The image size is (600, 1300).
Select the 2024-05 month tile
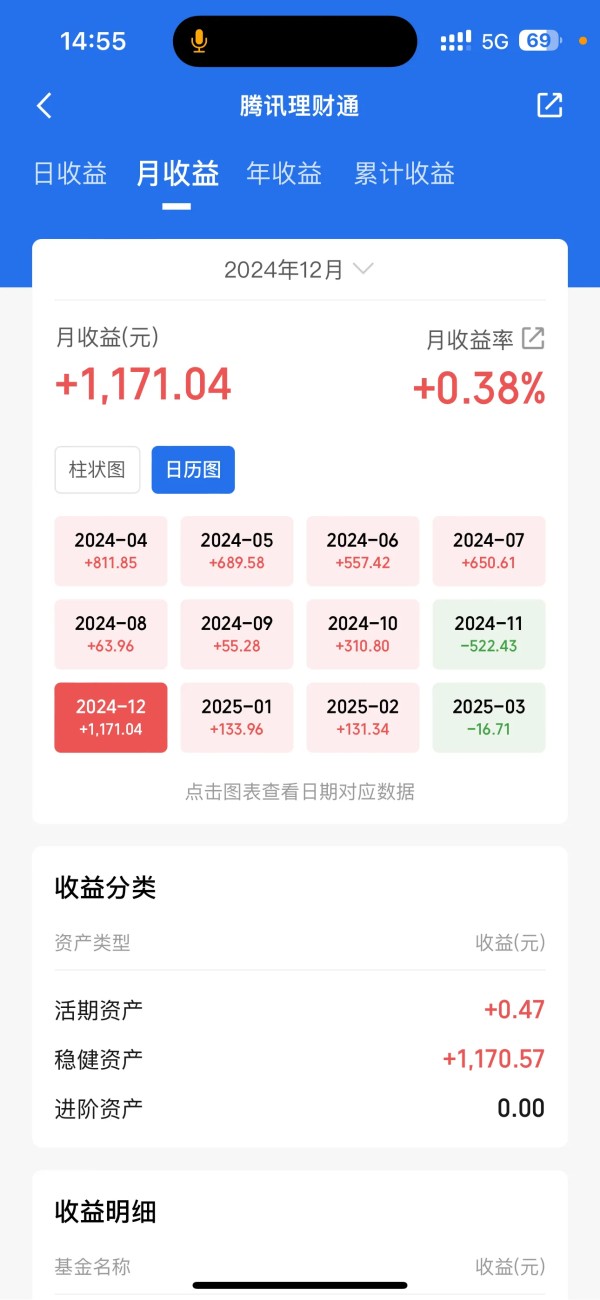tap(237, 551)
